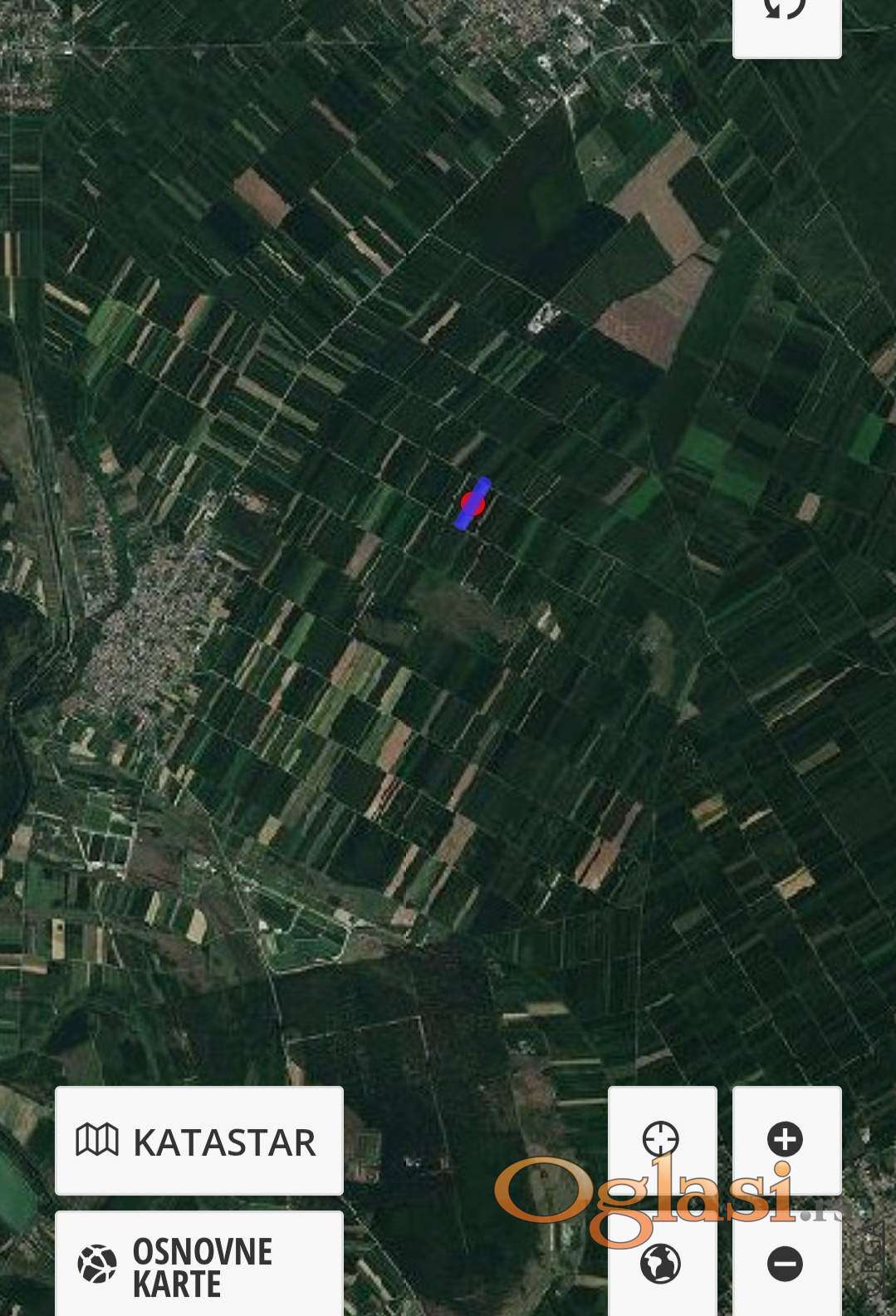Zoom in with the plus button
The image size is (896, 1316).
[x=786, y=1139]
